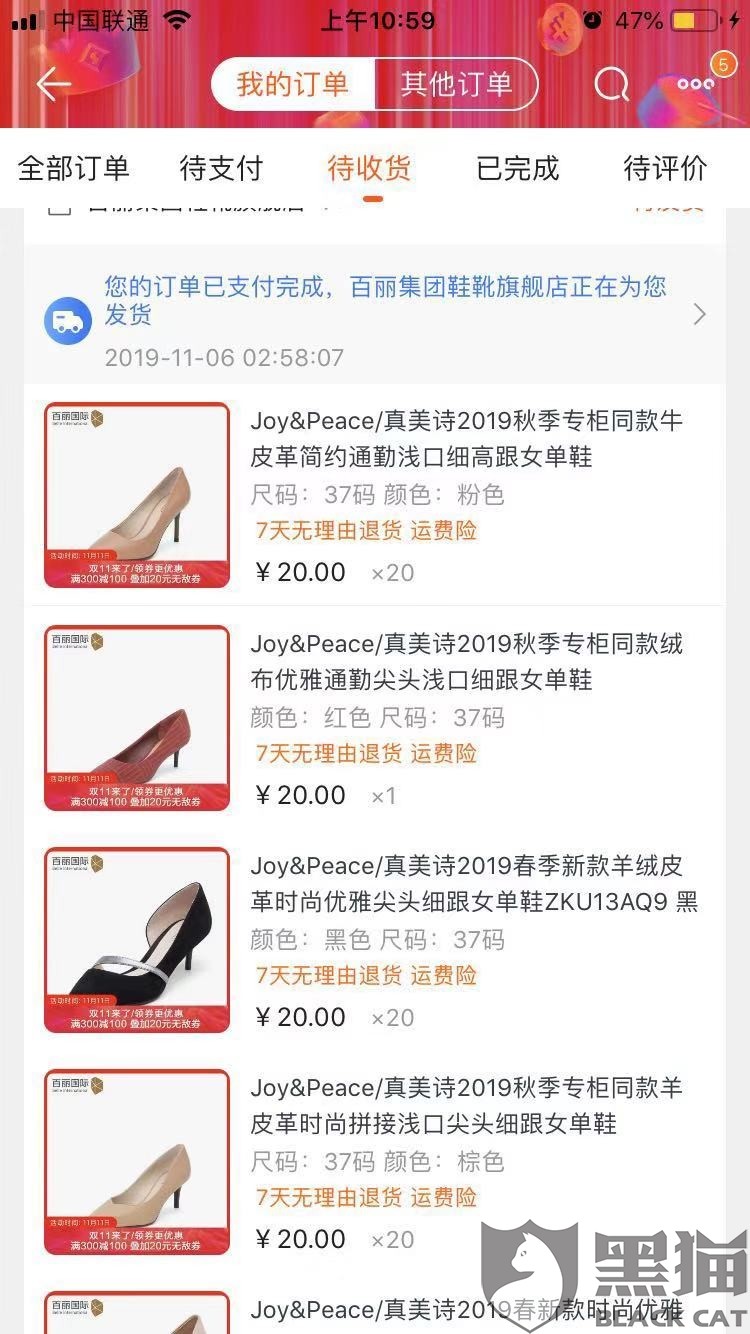Go back using the top arrow
The width and height of the screenshot is (750, 1334).
point(53,84)
